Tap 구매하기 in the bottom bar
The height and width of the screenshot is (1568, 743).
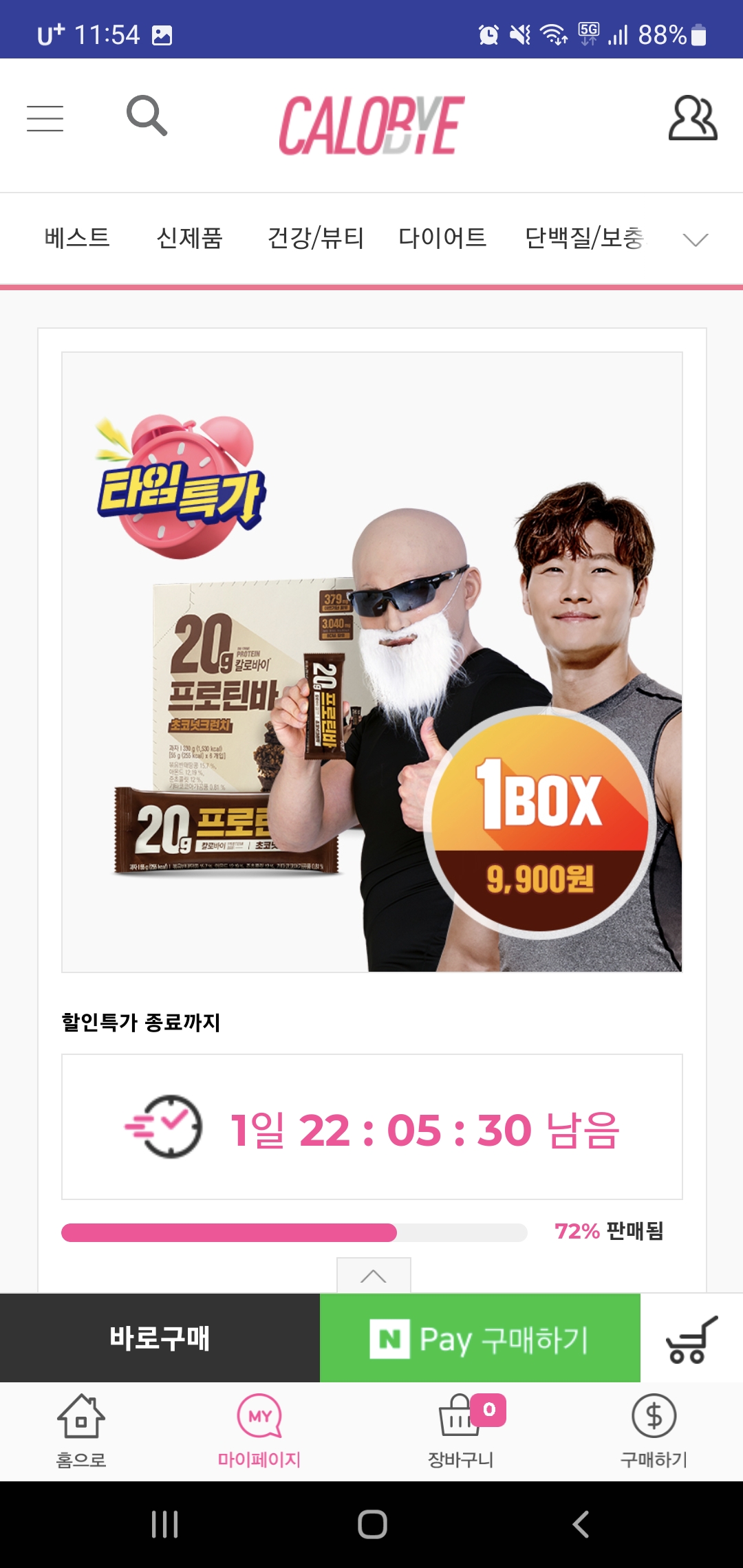point(654,1430)
